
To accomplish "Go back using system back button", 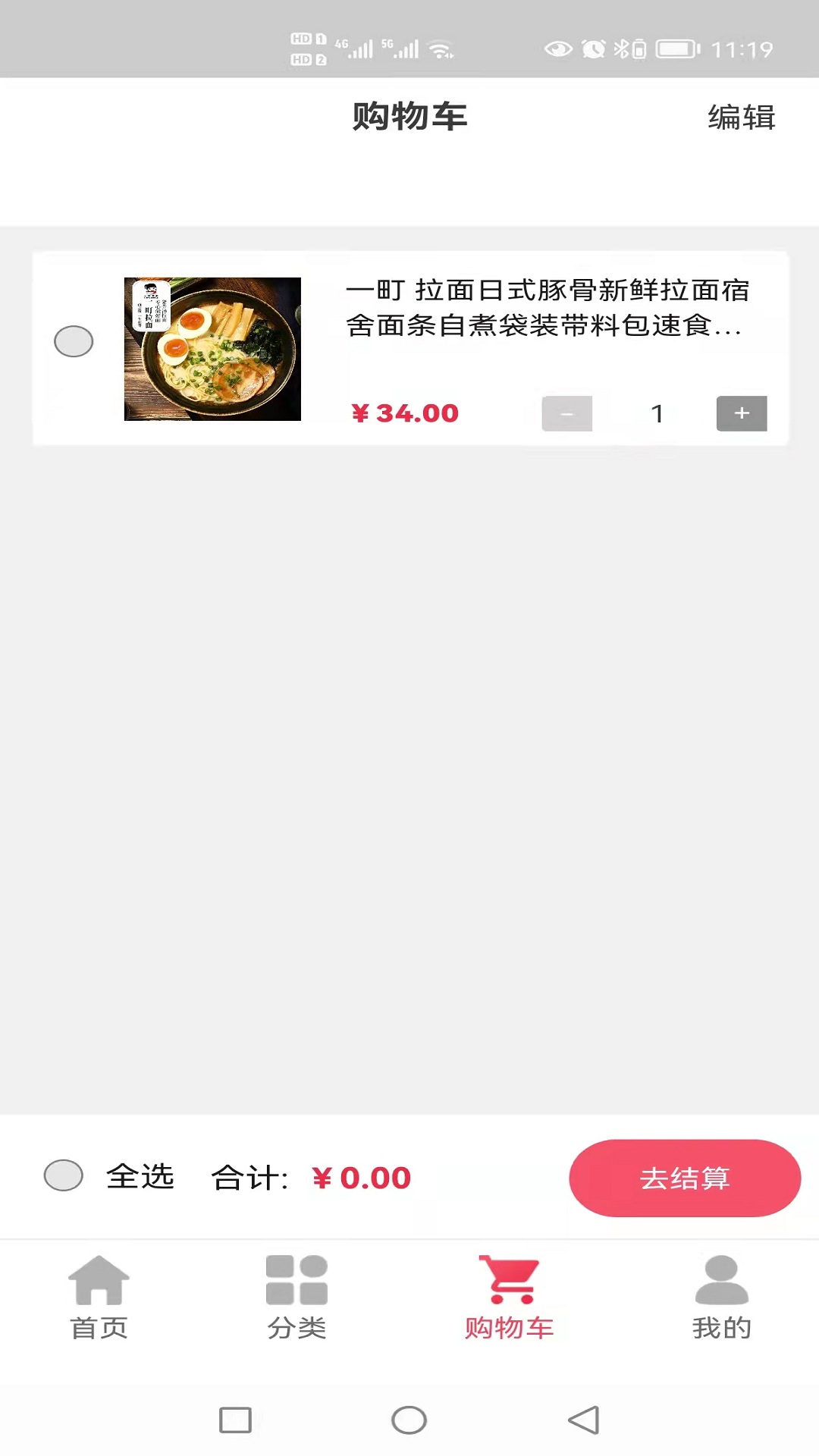I will pos(583,1420).
